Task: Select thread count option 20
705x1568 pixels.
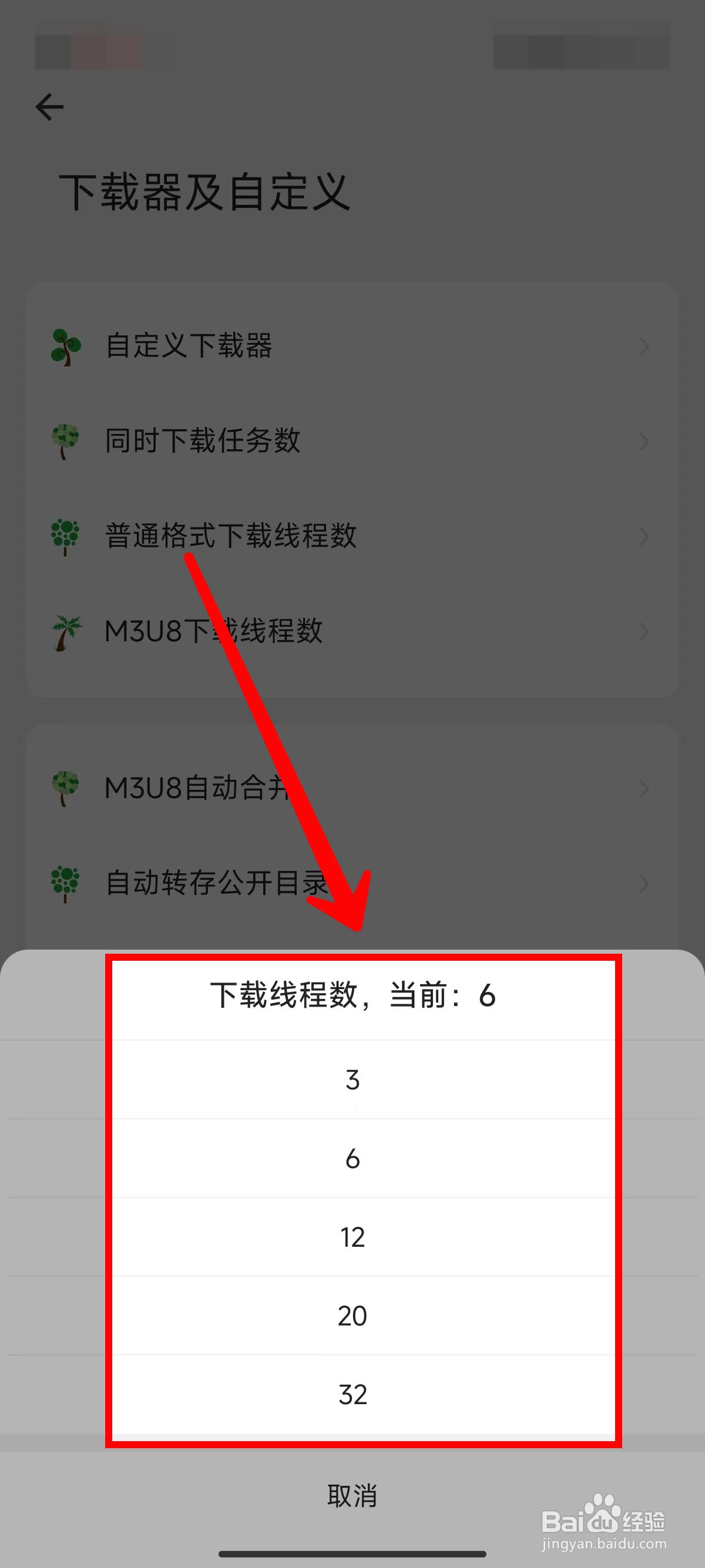Action: pyautogui.click(x=352, y=1315)
